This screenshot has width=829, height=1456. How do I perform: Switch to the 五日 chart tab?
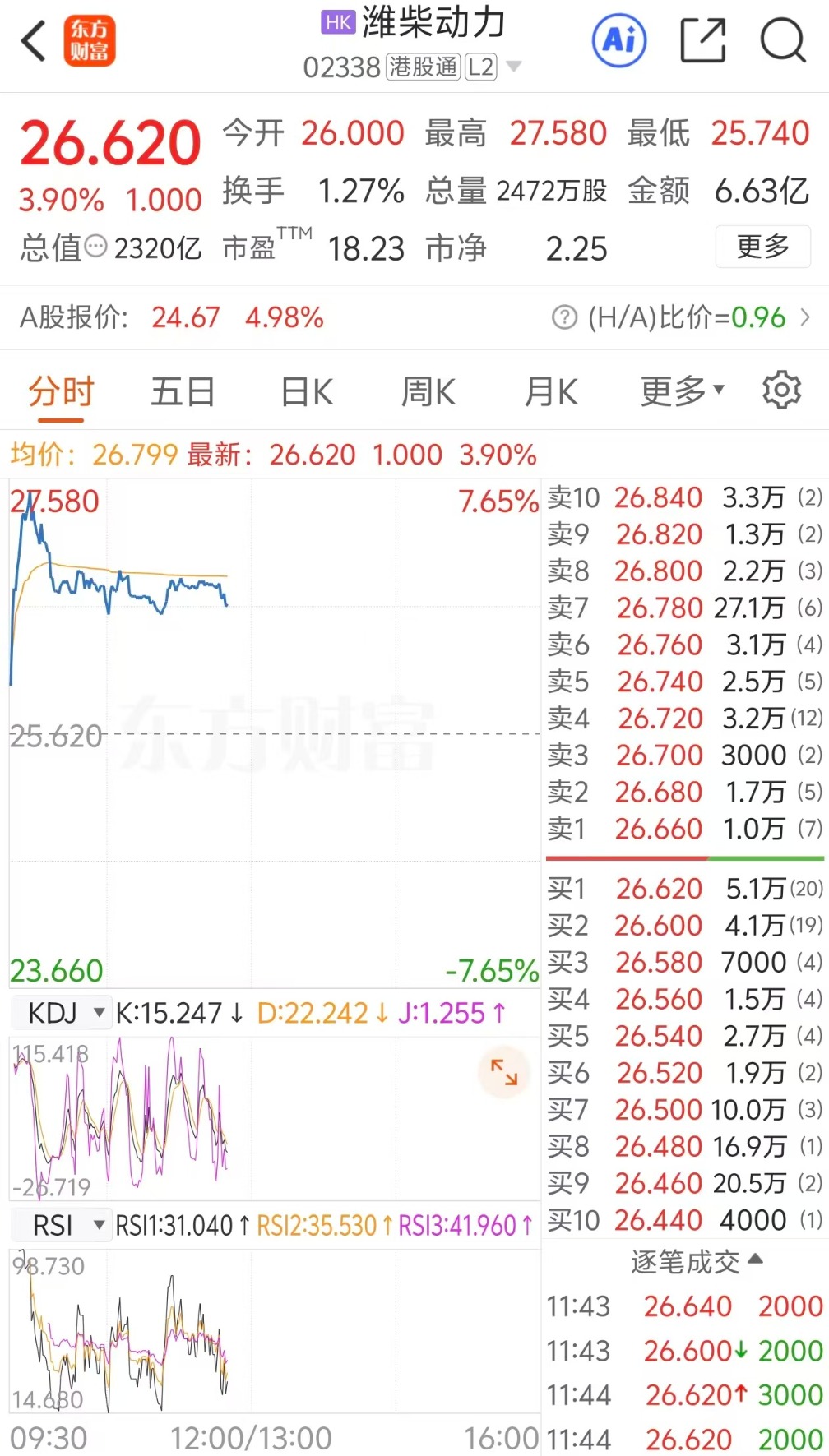coord(183,392)
